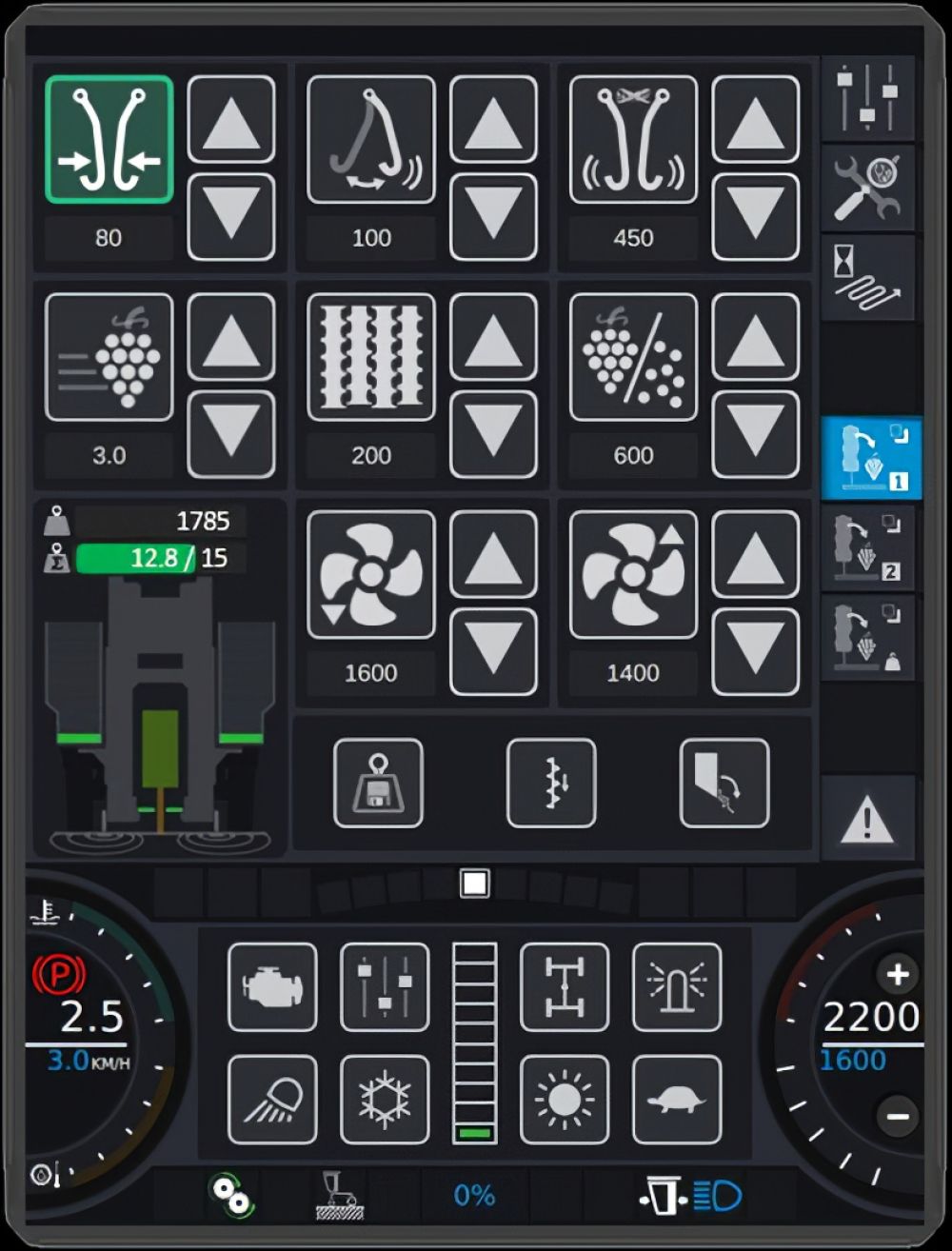Viewport: 952px width, 1251px height.
Task: Toggle the beacon light button
Action: (x=677, y=986)
